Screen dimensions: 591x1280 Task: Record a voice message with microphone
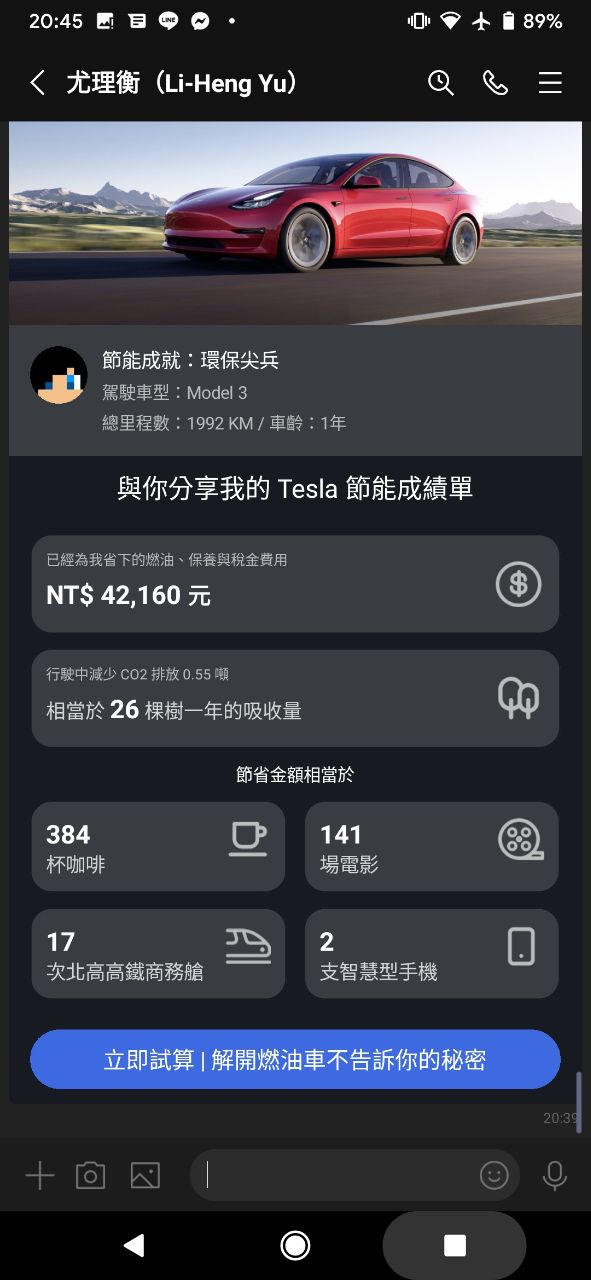(555, 1176)
